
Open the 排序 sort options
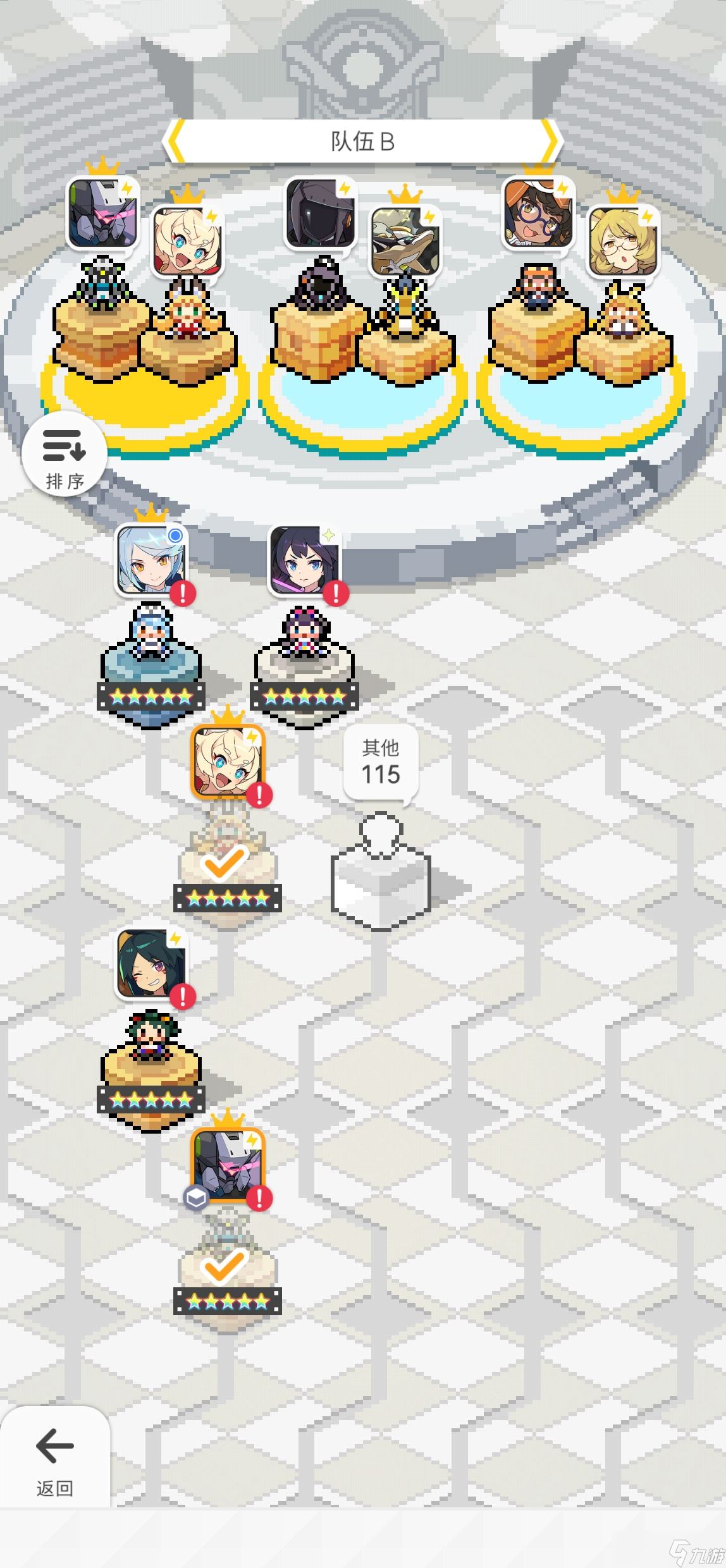pyautogui.click(x=64, y=453)
